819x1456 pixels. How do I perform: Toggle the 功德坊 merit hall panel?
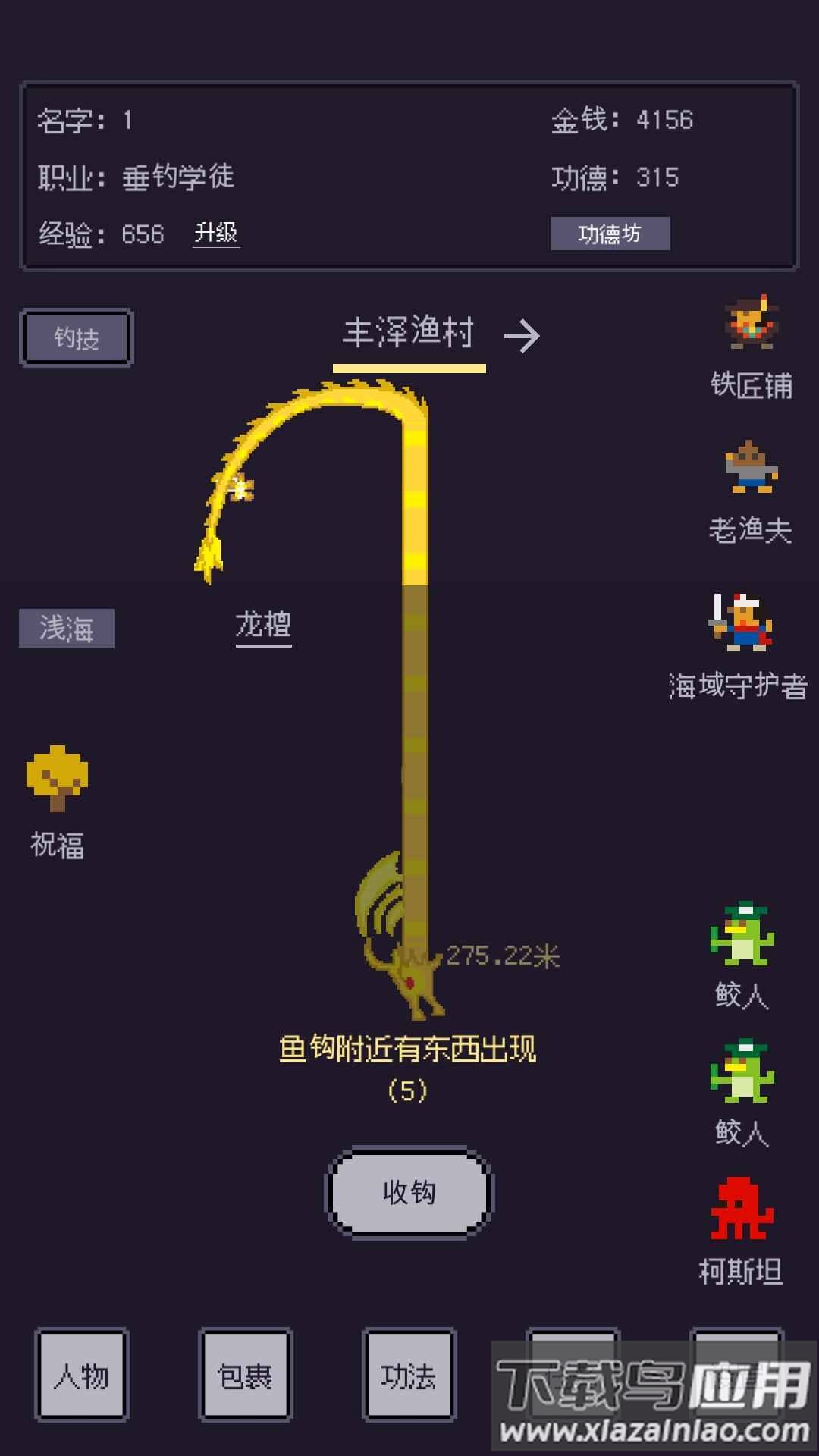(x=611, y=234)
